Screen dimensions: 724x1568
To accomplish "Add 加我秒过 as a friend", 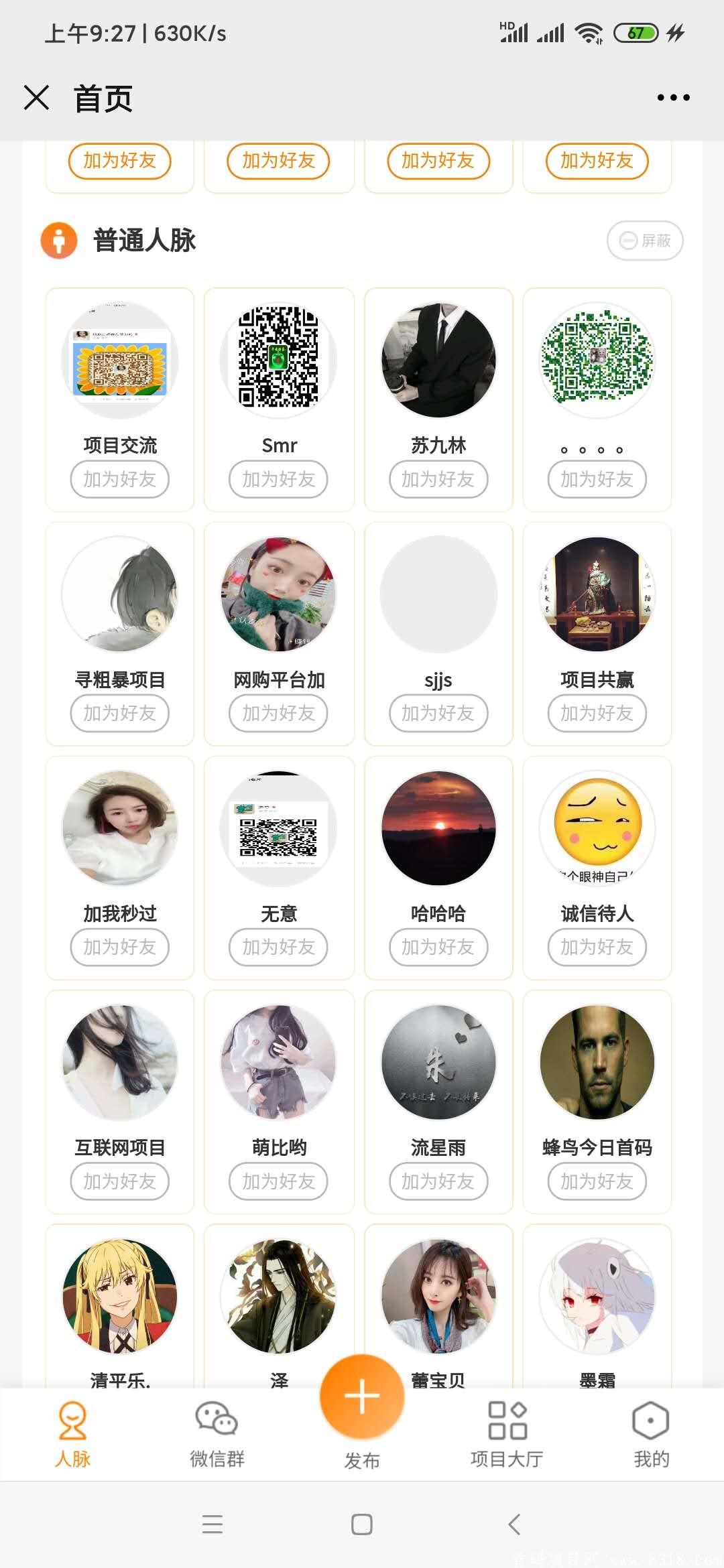I will tap(119, 947).
